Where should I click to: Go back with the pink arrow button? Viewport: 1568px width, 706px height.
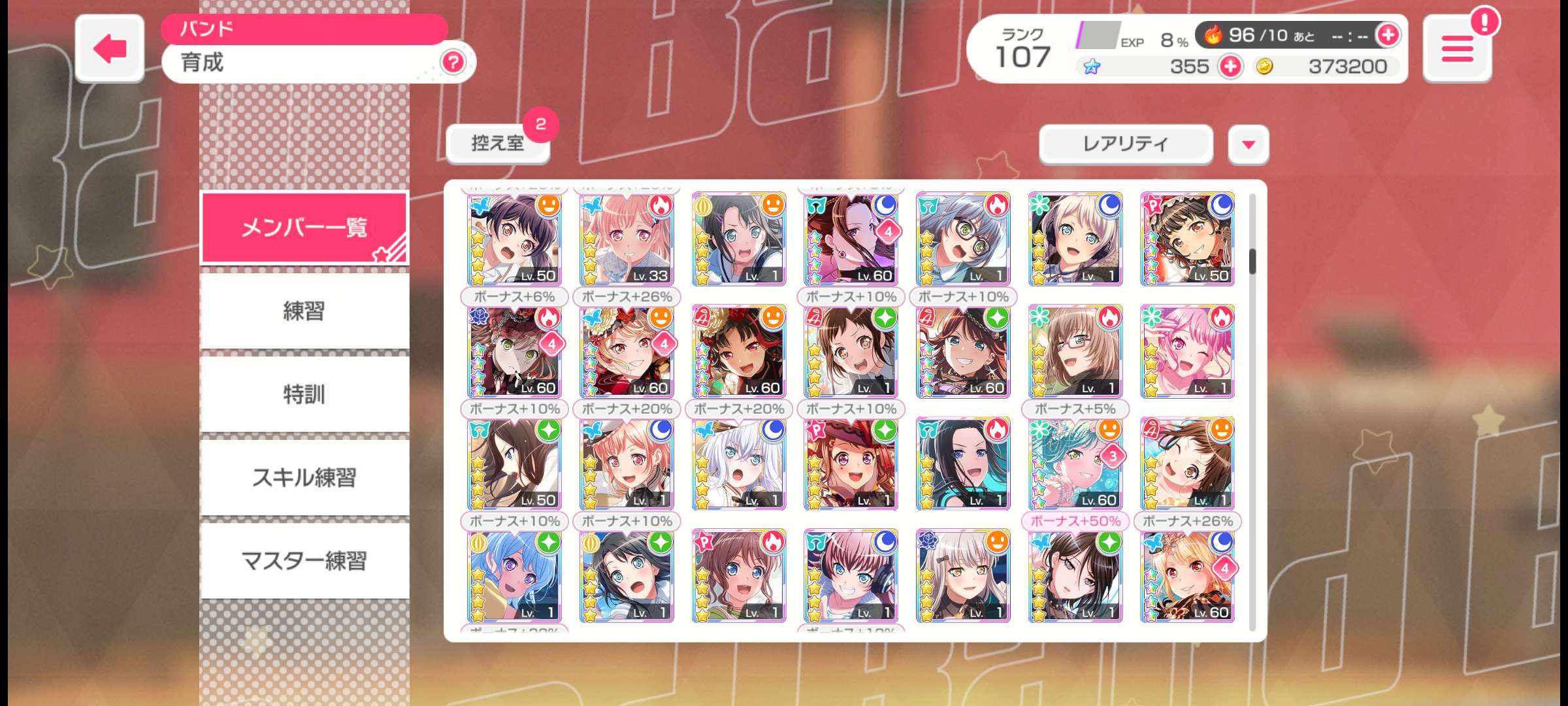pyautogui.click(x=110, y=48)
